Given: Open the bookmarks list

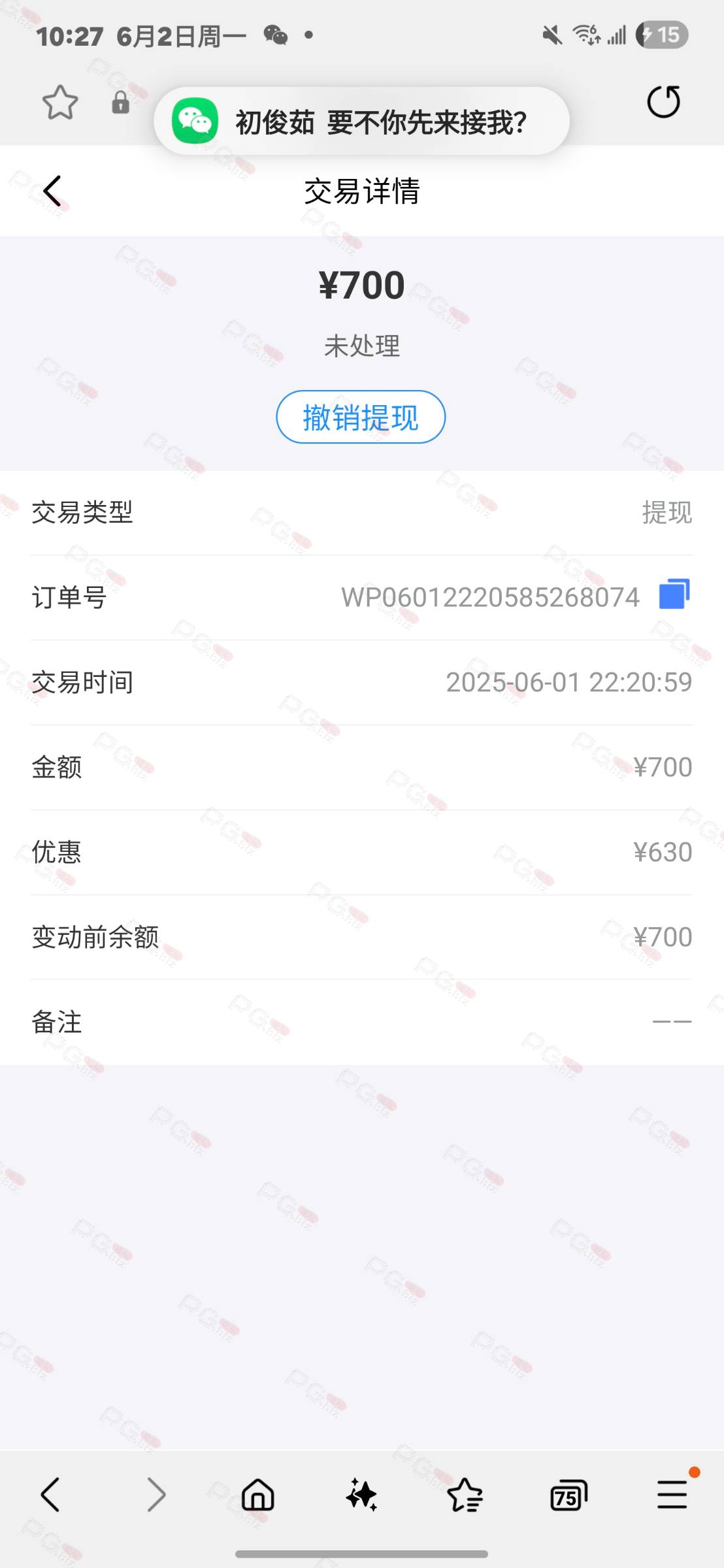Looking at the screenshot, I should tap(465, 1495).
